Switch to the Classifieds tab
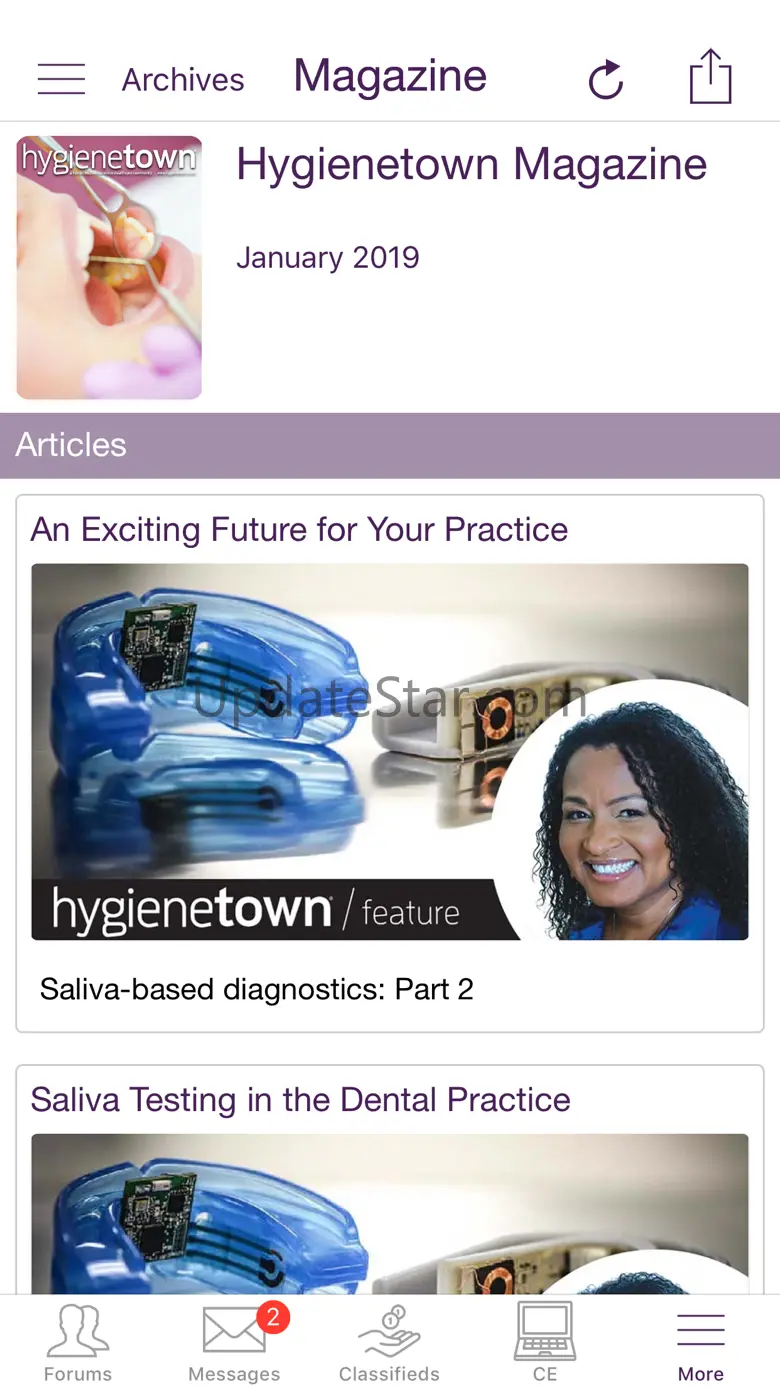Screen dimensions: 780x1387 [390, 1342]
